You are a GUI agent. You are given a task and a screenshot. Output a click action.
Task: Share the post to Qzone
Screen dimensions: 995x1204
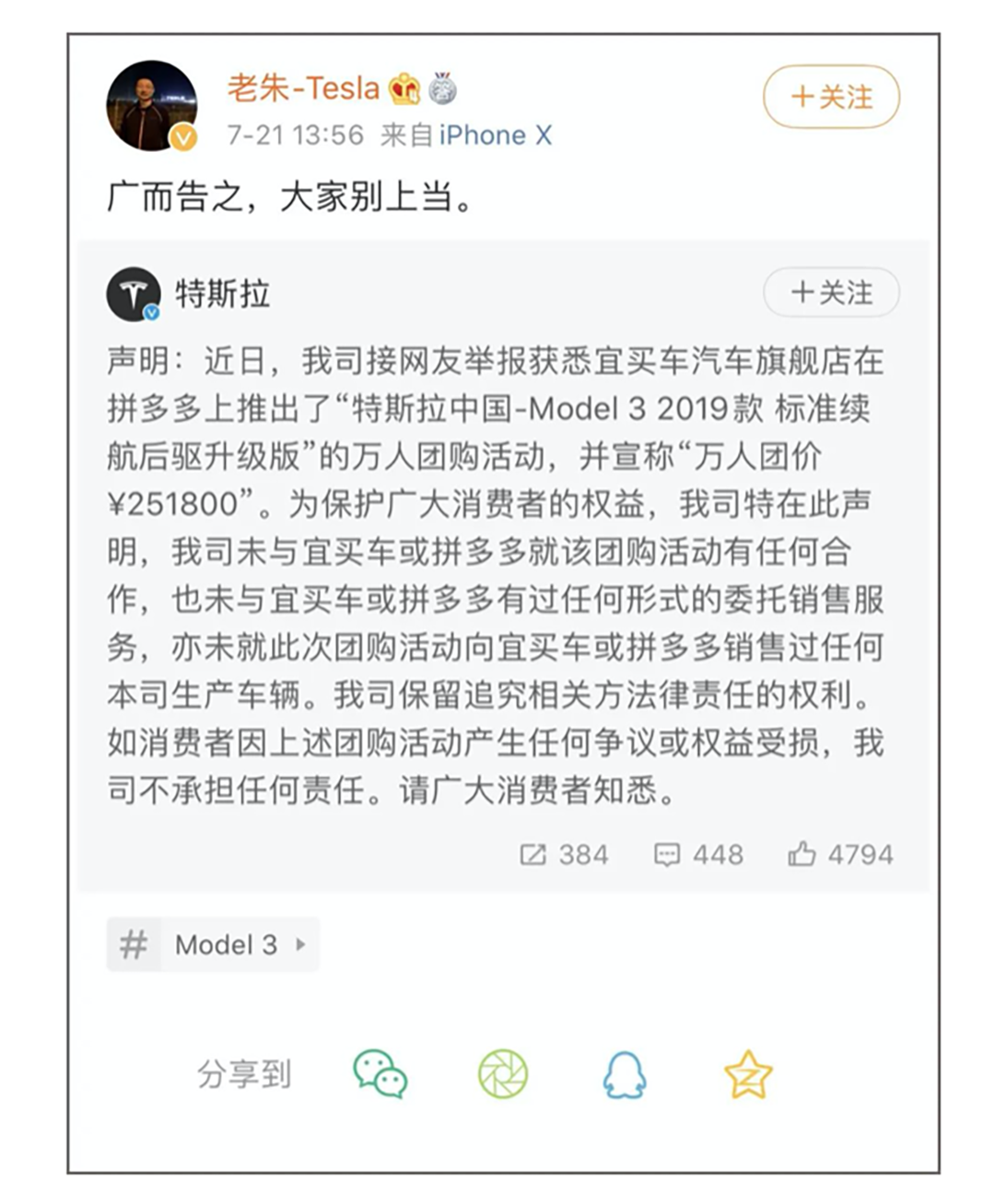point(747,1074)
